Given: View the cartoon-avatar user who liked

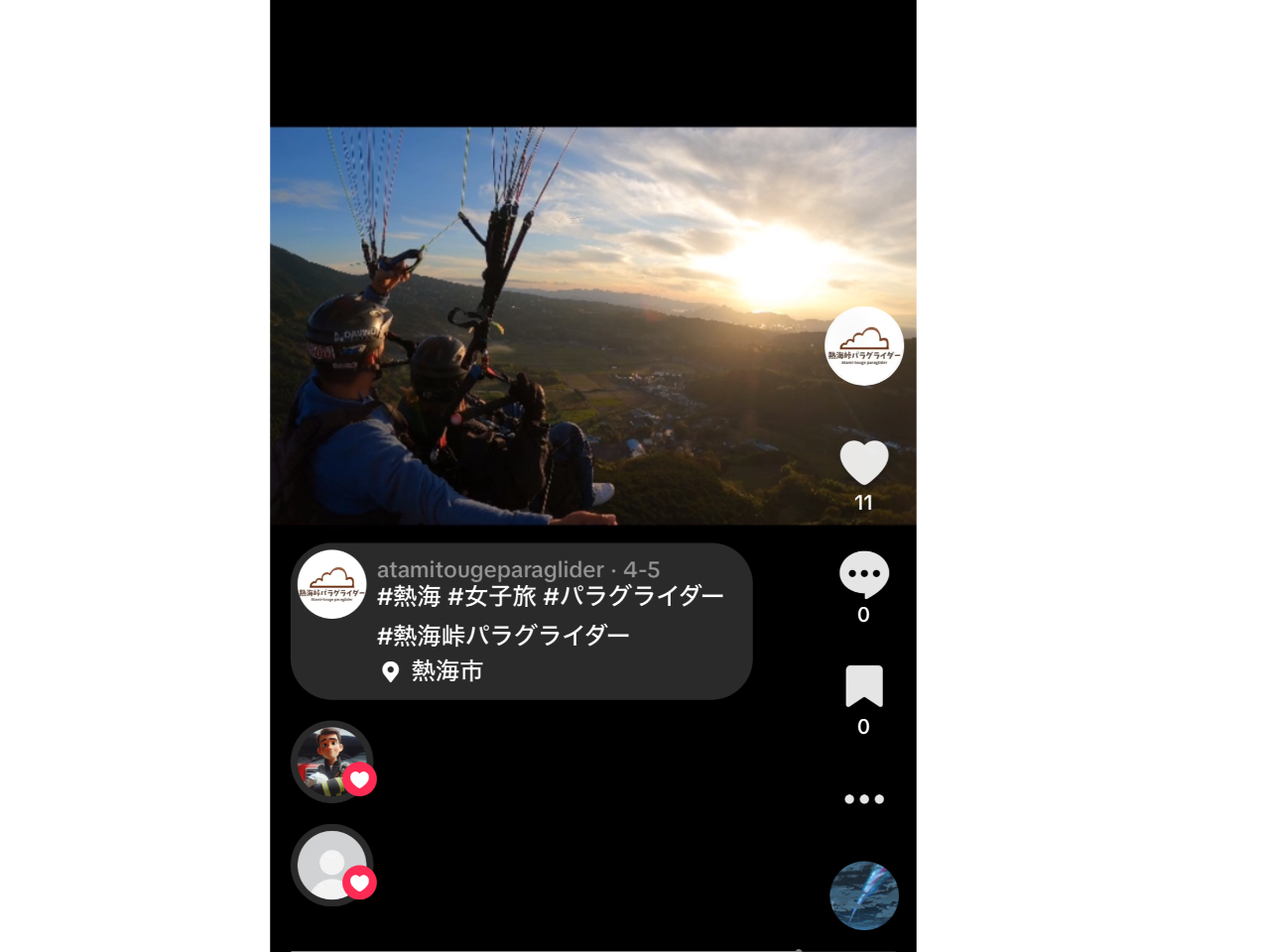Looking at the screenshot, I should (x=331, y=761).
